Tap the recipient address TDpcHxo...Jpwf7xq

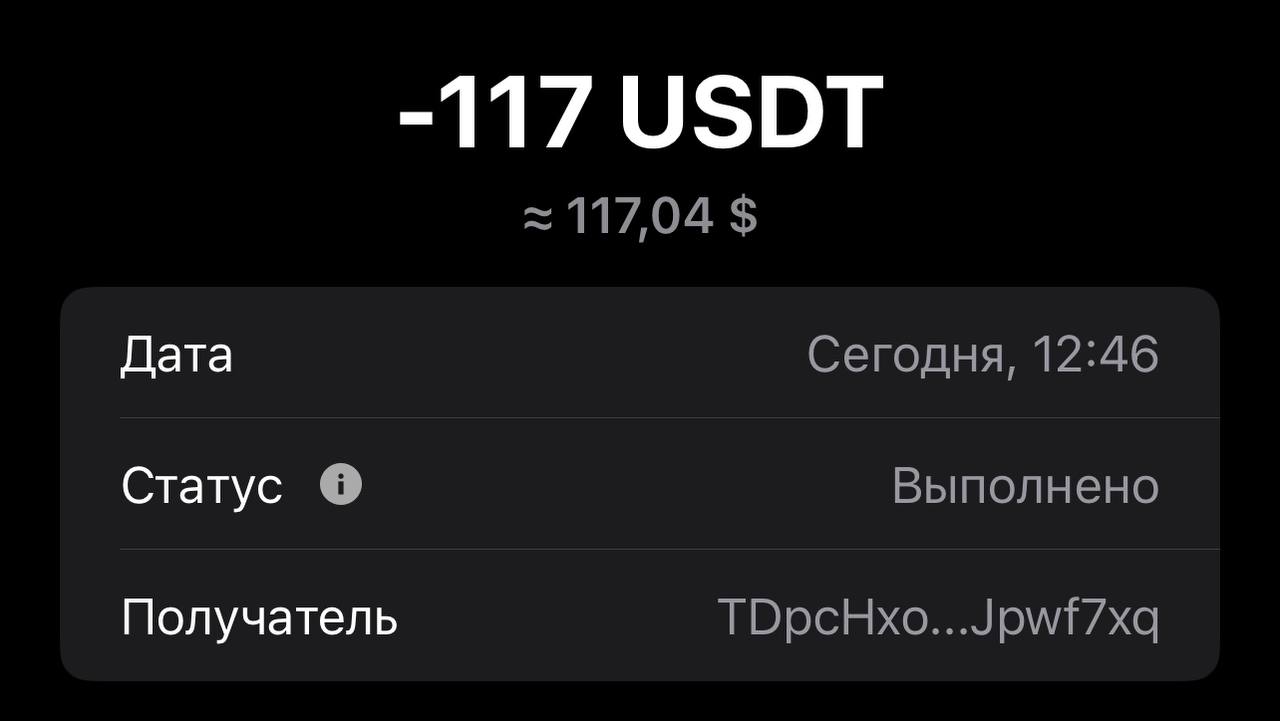click(938, 618)
